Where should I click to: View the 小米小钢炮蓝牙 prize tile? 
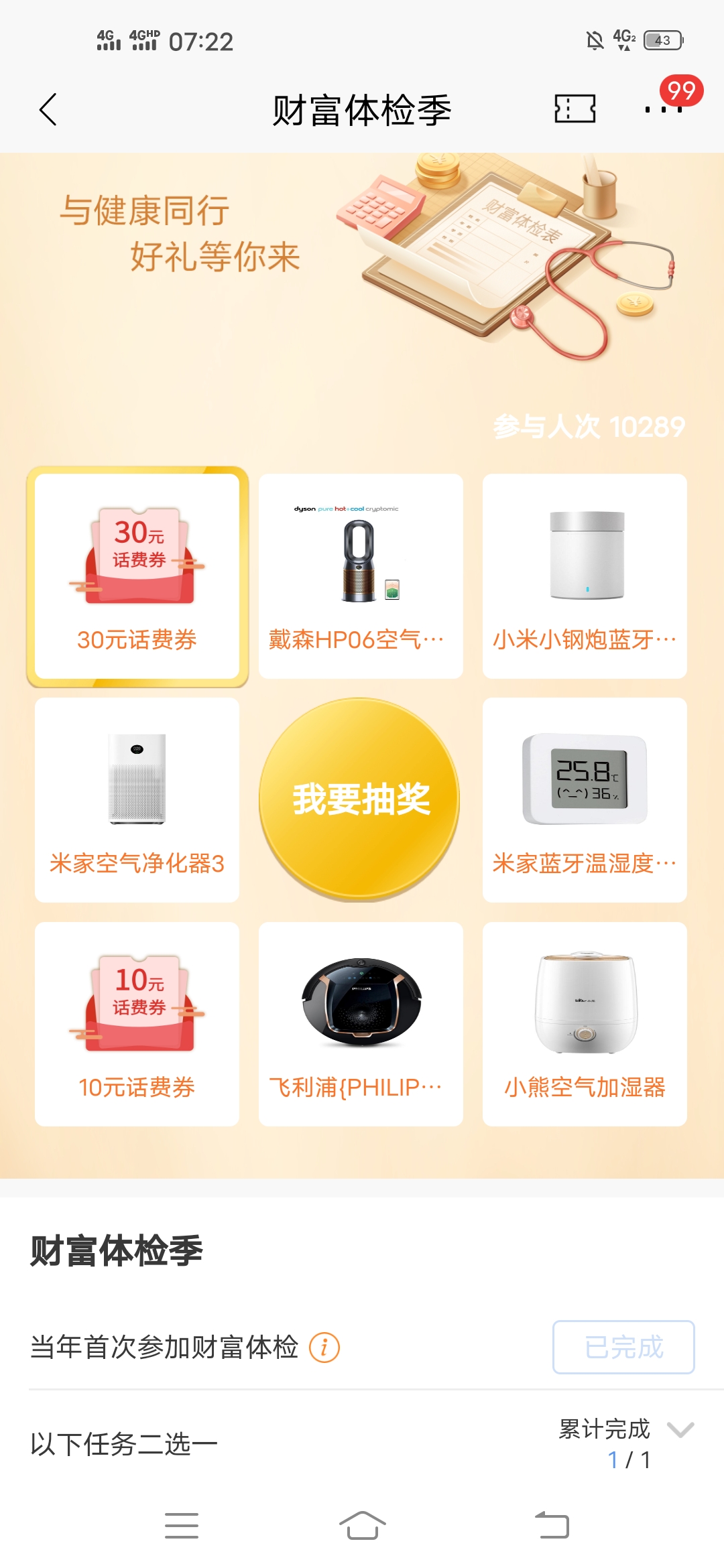[x=585, y=576]
